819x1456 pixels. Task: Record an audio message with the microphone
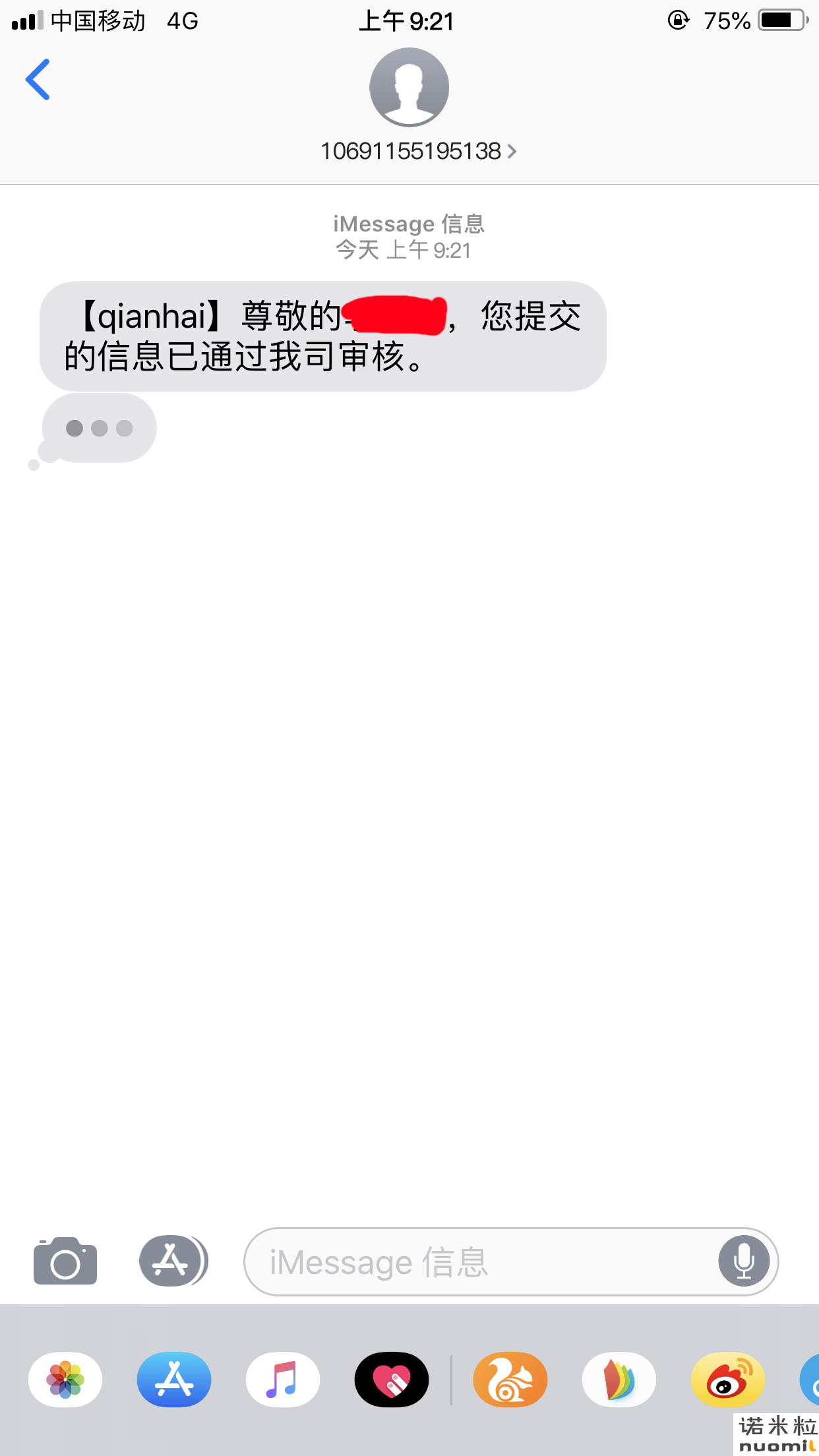pyautogui.click(x=744, y=1261)
